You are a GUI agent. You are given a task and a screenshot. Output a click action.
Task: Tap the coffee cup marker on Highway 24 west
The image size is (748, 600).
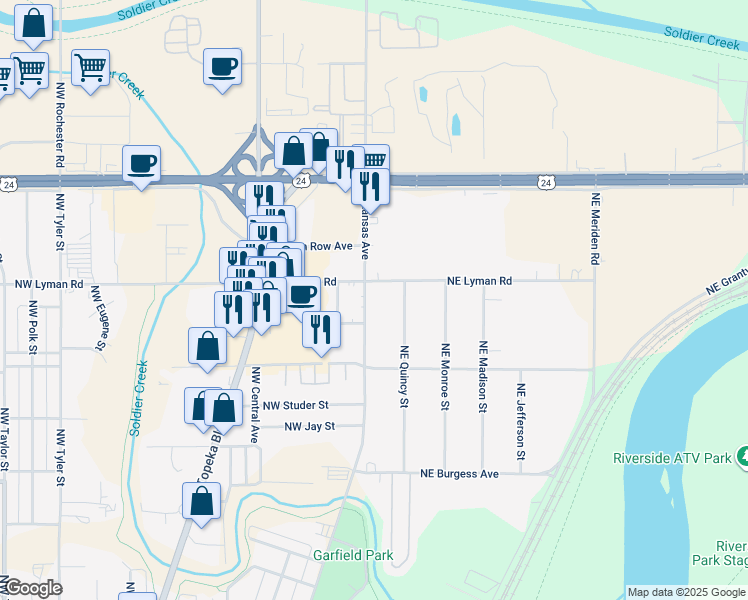[141, 166]
